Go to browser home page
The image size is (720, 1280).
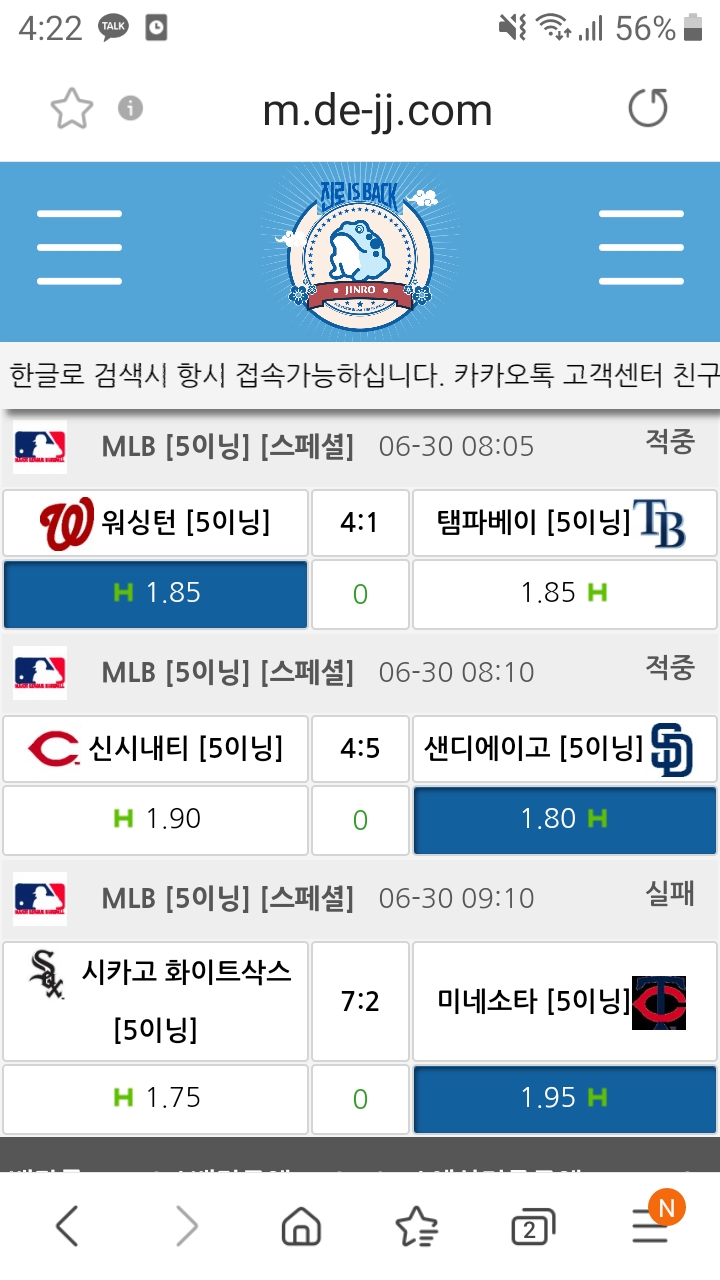(301, 1226)
